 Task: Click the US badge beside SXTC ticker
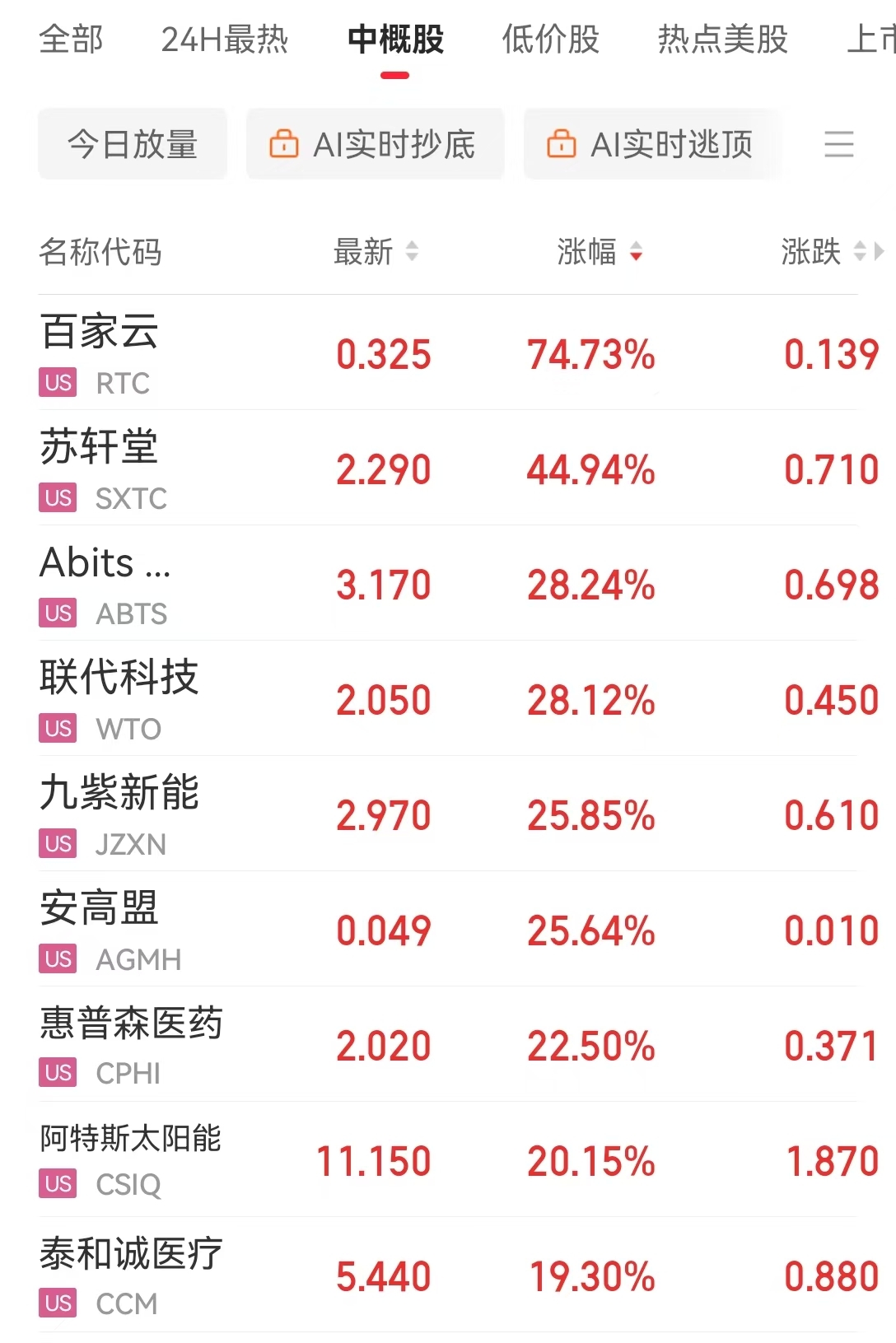click(56, 498)
